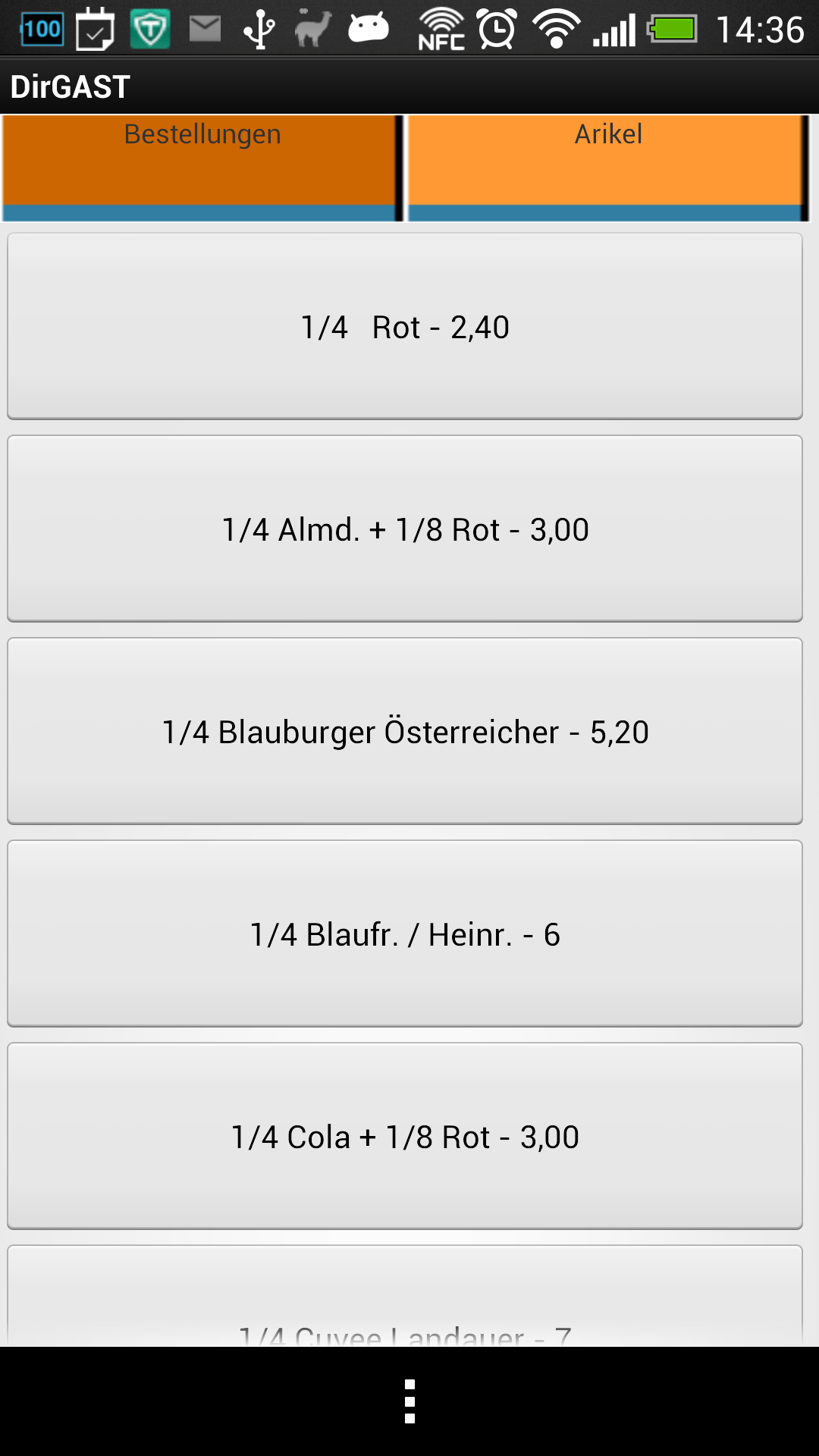The width and height of the screenshot is (819, 1456).
Task: Choose 1/4 Almd. + 1/8 Rot item
Action: click(405, 529)
